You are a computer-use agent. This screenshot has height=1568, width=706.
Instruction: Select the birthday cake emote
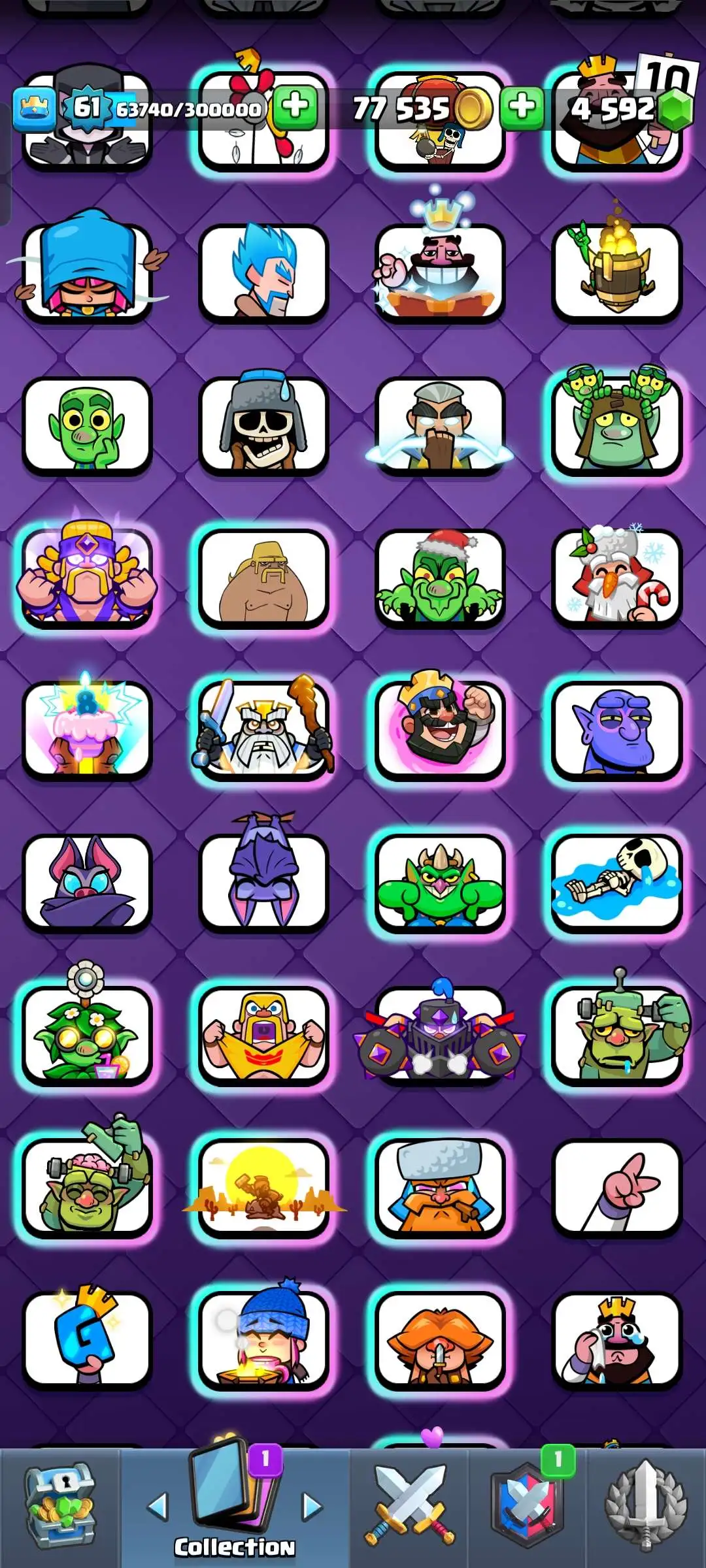point(87,729)
